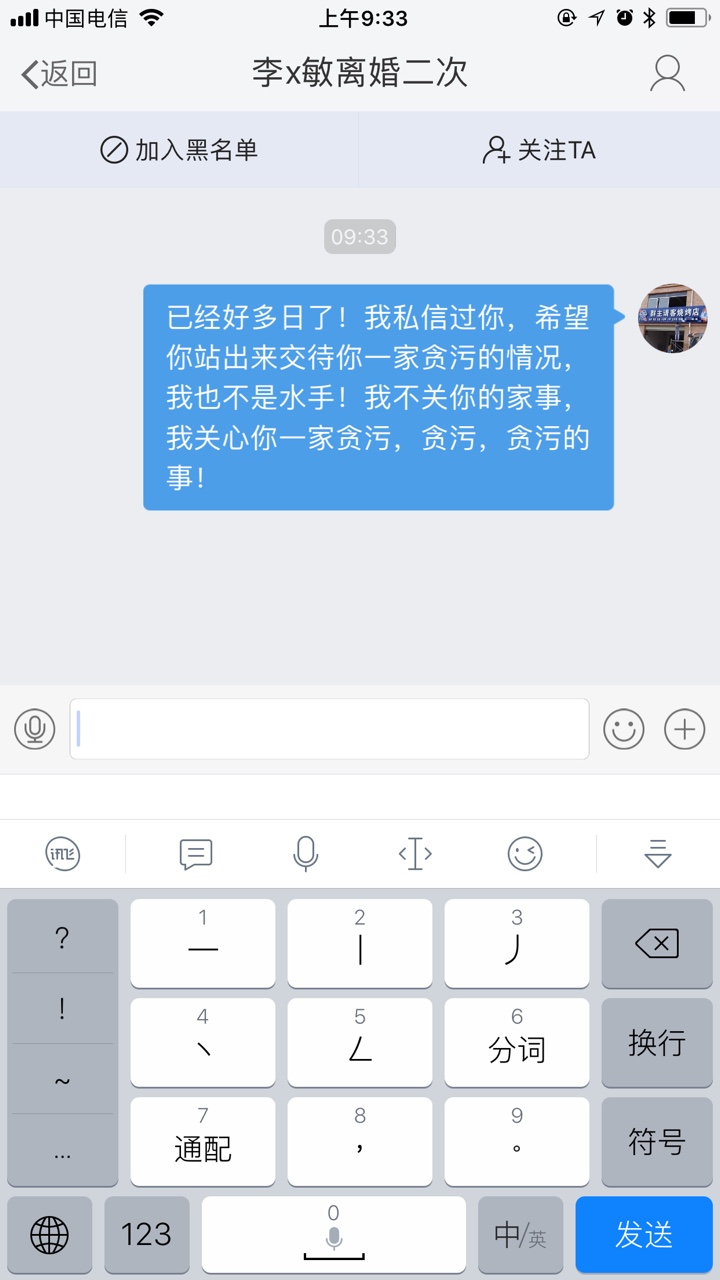Follow this user via 关注TA
Image resolution: width=720 pixels, height=1280 pixels.
point(538,150)
